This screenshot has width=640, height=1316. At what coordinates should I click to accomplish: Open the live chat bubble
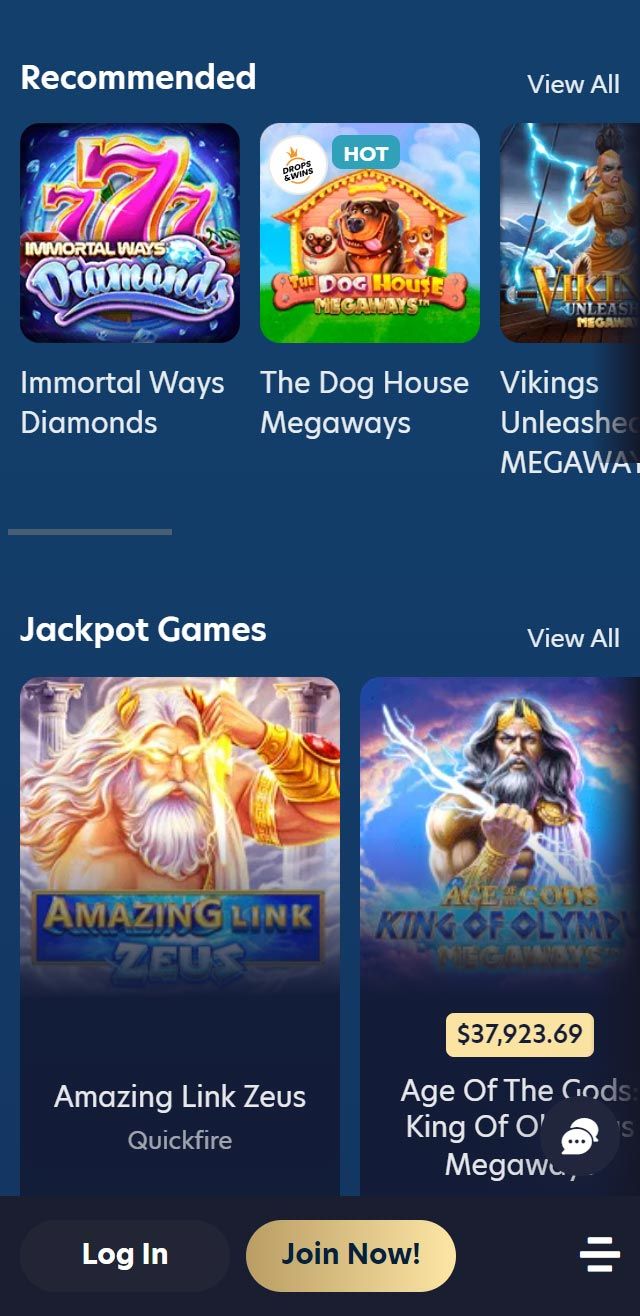tap(580, 1139)
